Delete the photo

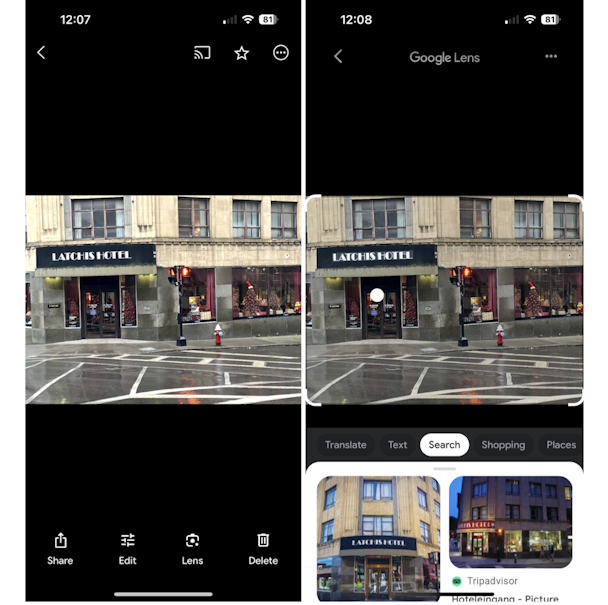(263, 548)
